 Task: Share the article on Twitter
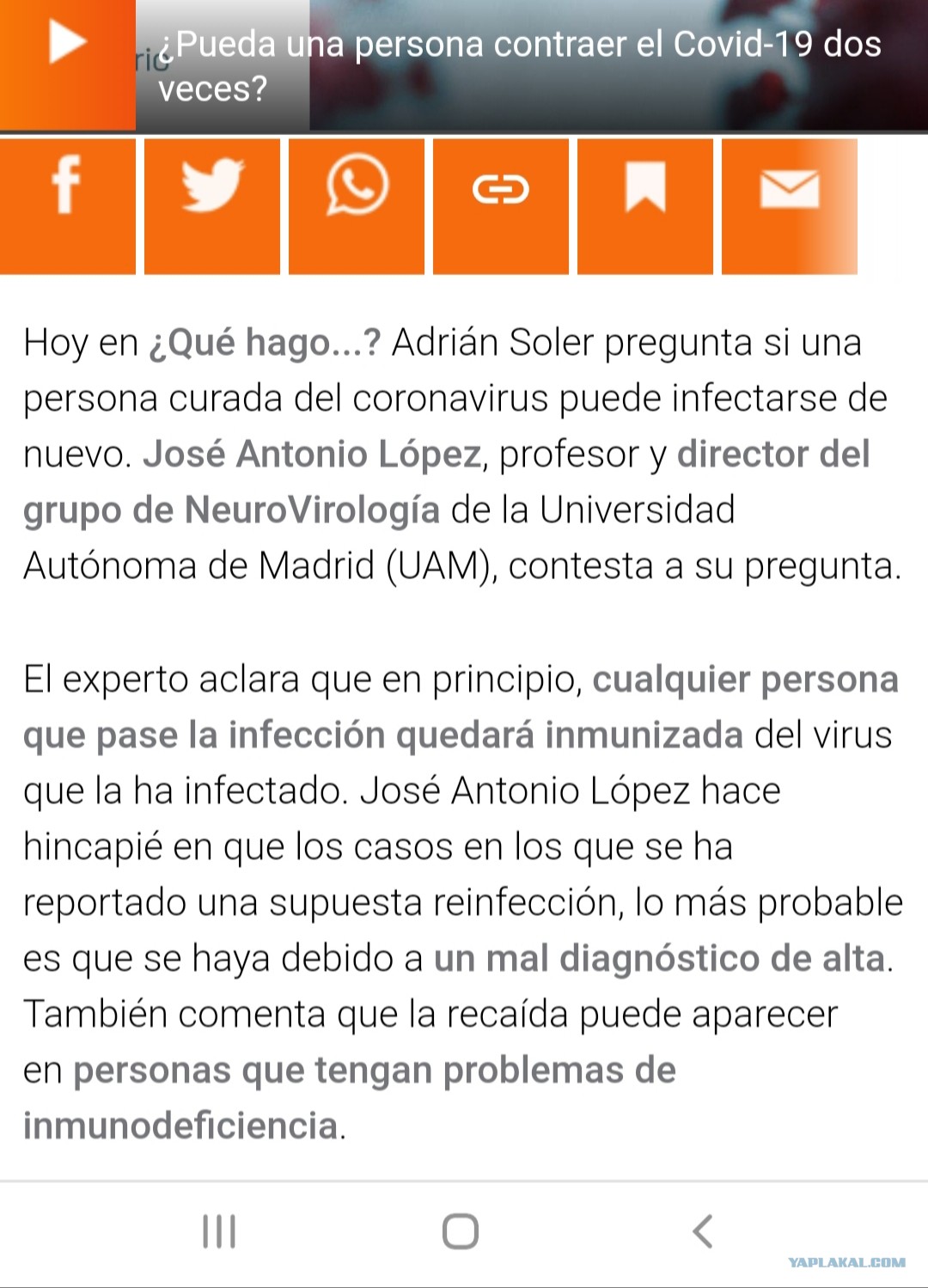212,206
